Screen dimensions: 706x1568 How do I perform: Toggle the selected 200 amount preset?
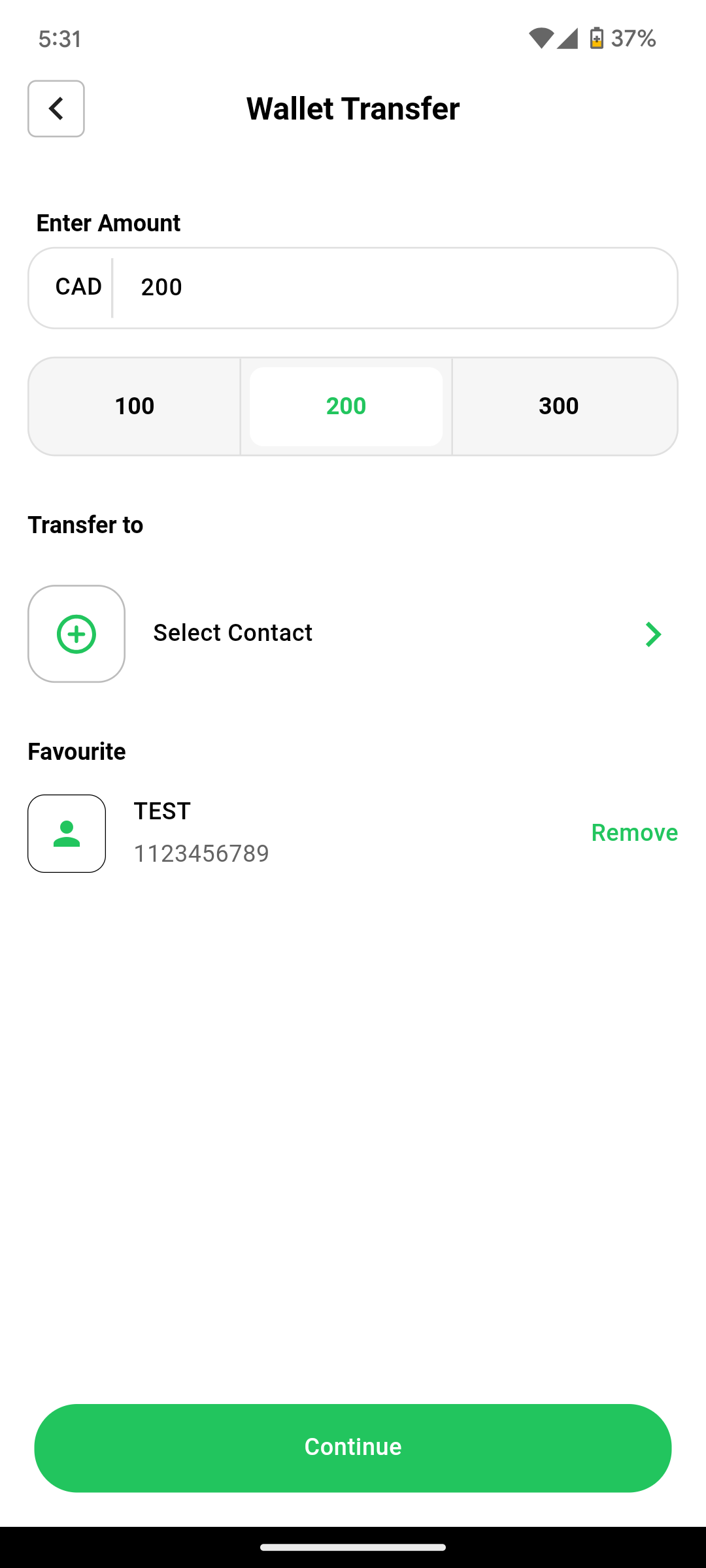346,406
